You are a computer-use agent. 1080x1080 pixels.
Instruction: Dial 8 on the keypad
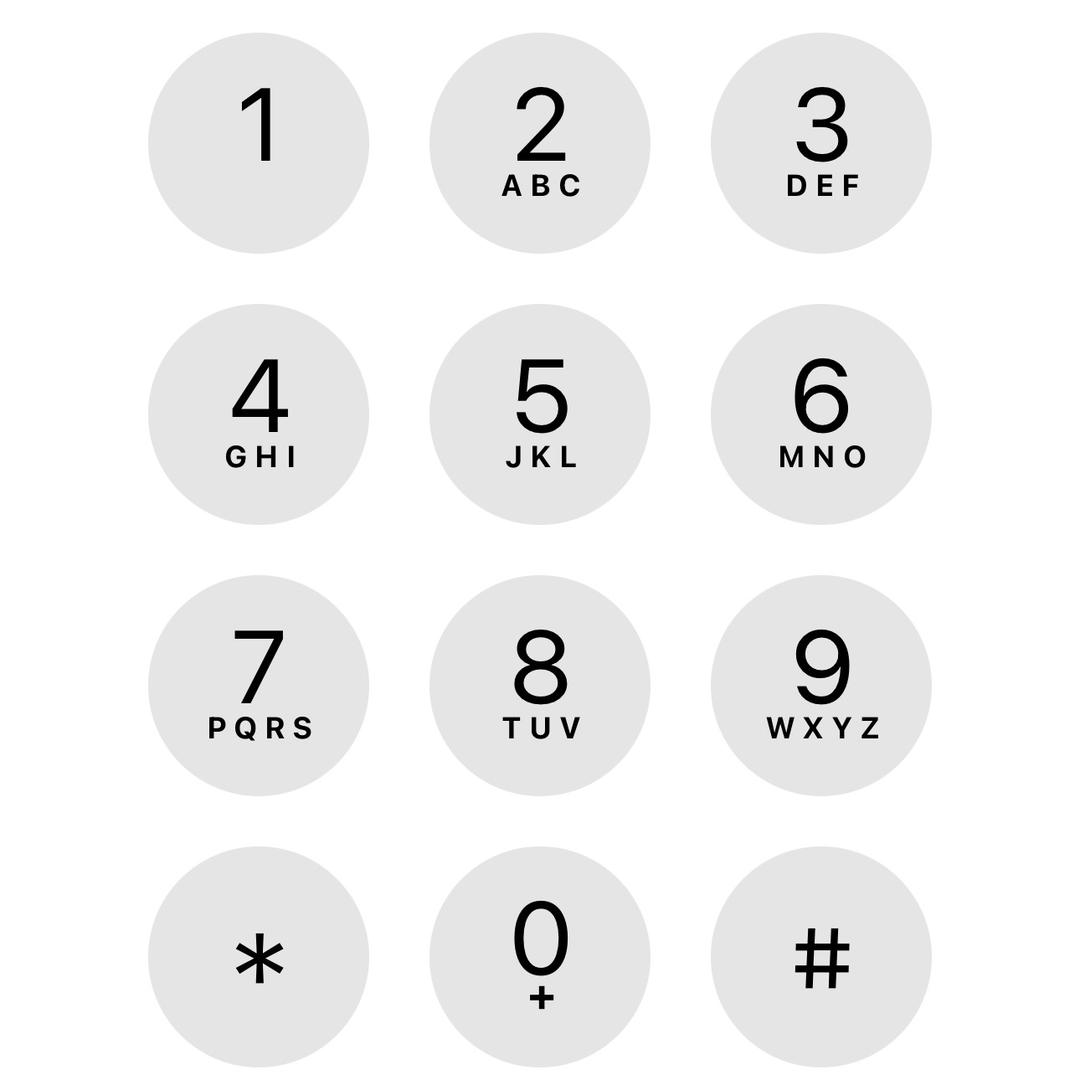coord(540,686)
